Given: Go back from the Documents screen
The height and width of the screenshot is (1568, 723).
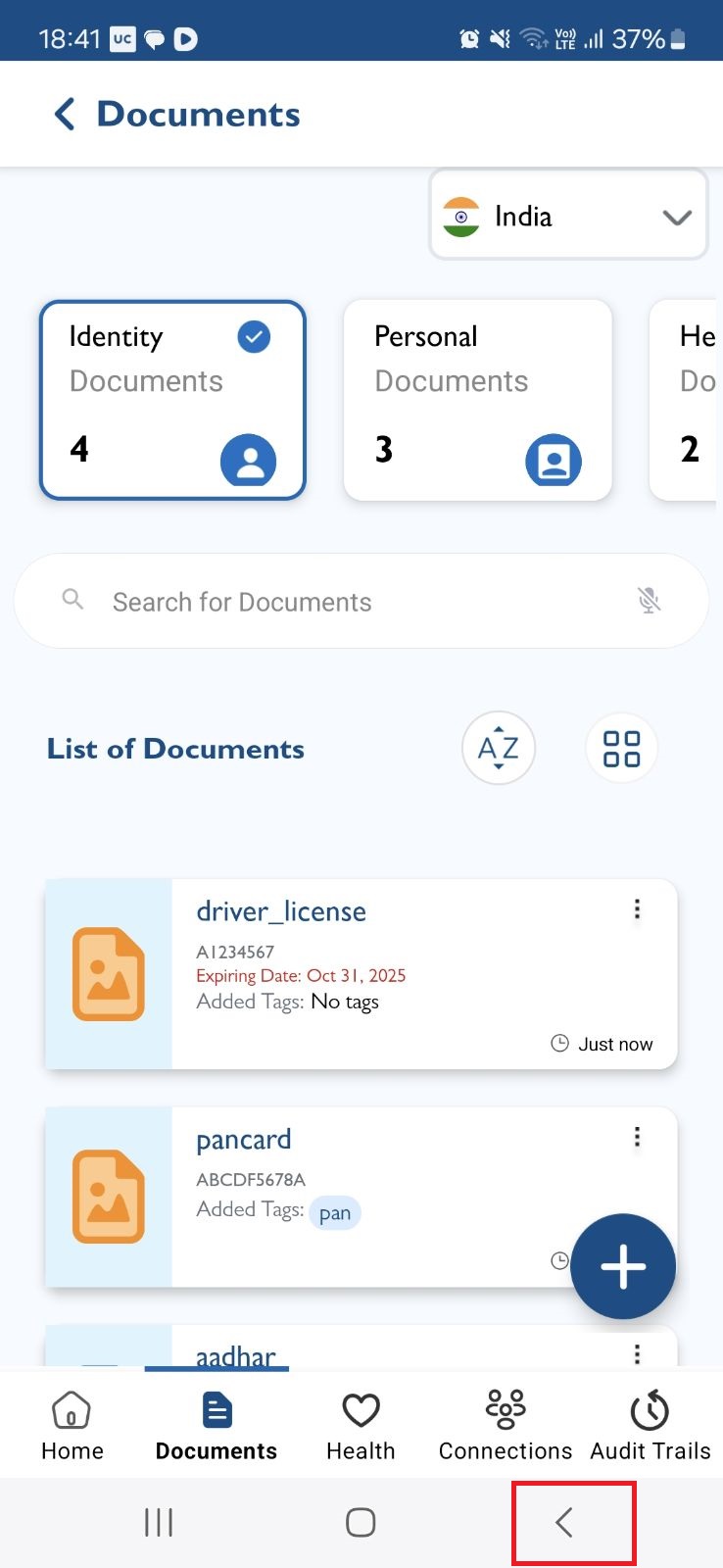Looking at the screenshot, I should click(x=65, y=115).
